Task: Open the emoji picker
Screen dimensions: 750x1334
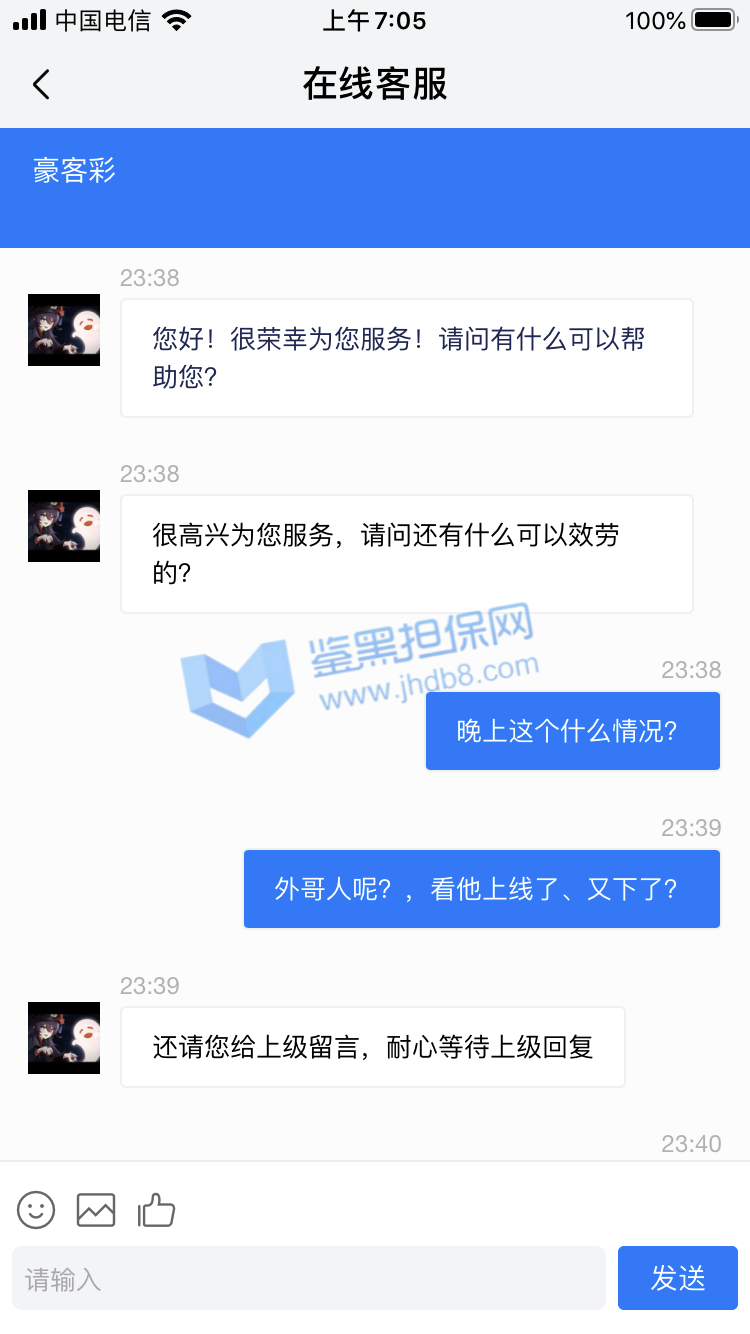Action: [36, 1210]
